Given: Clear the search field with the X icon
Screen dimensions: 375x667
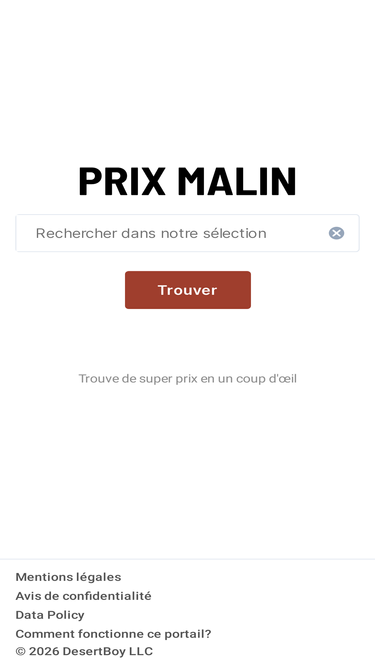Looking at the screenshot, I should pyautogui.click(x=336, y=233).
